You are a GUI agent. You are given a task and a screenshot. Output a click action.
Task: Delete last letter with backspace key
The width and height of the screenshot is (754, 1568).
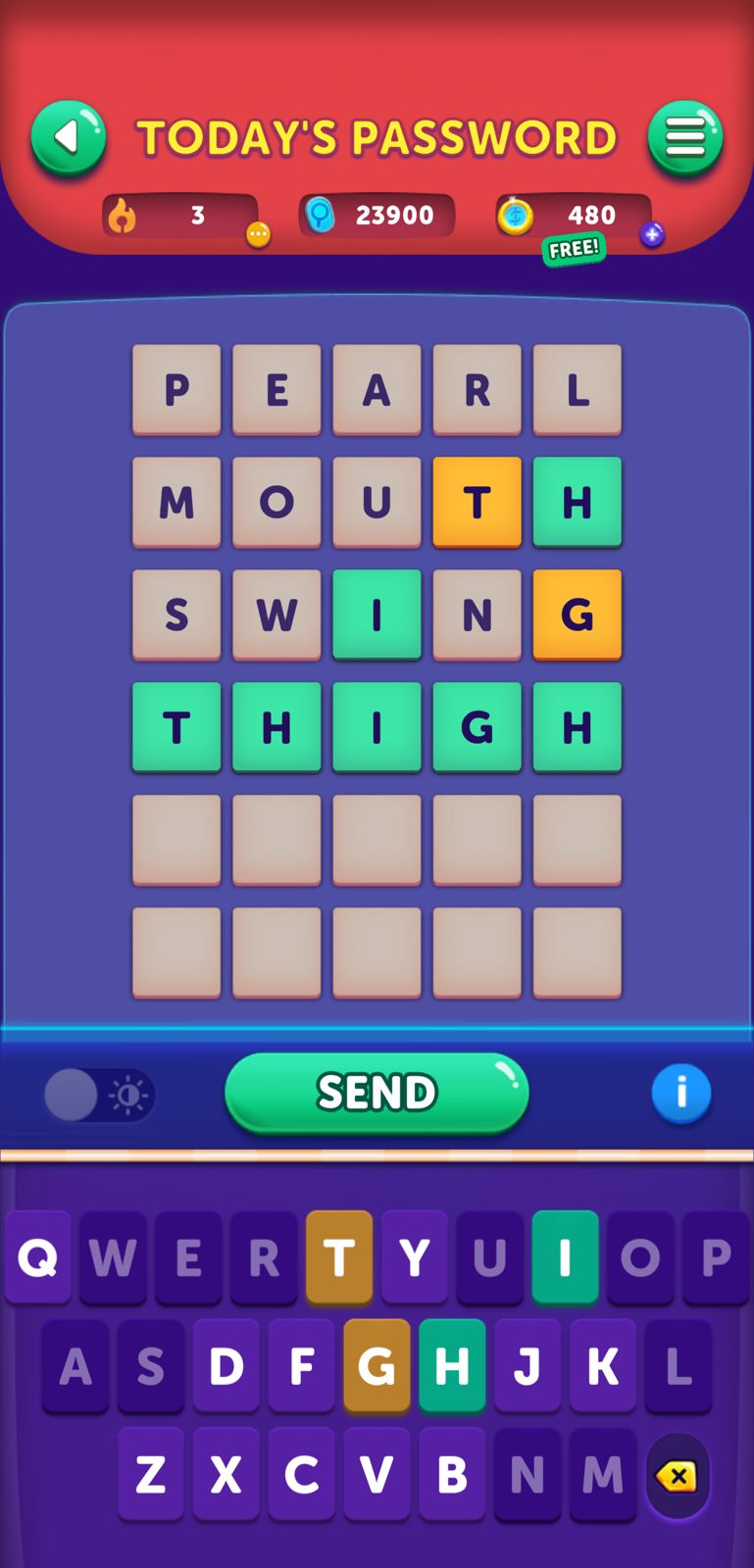click(678, 1475)
